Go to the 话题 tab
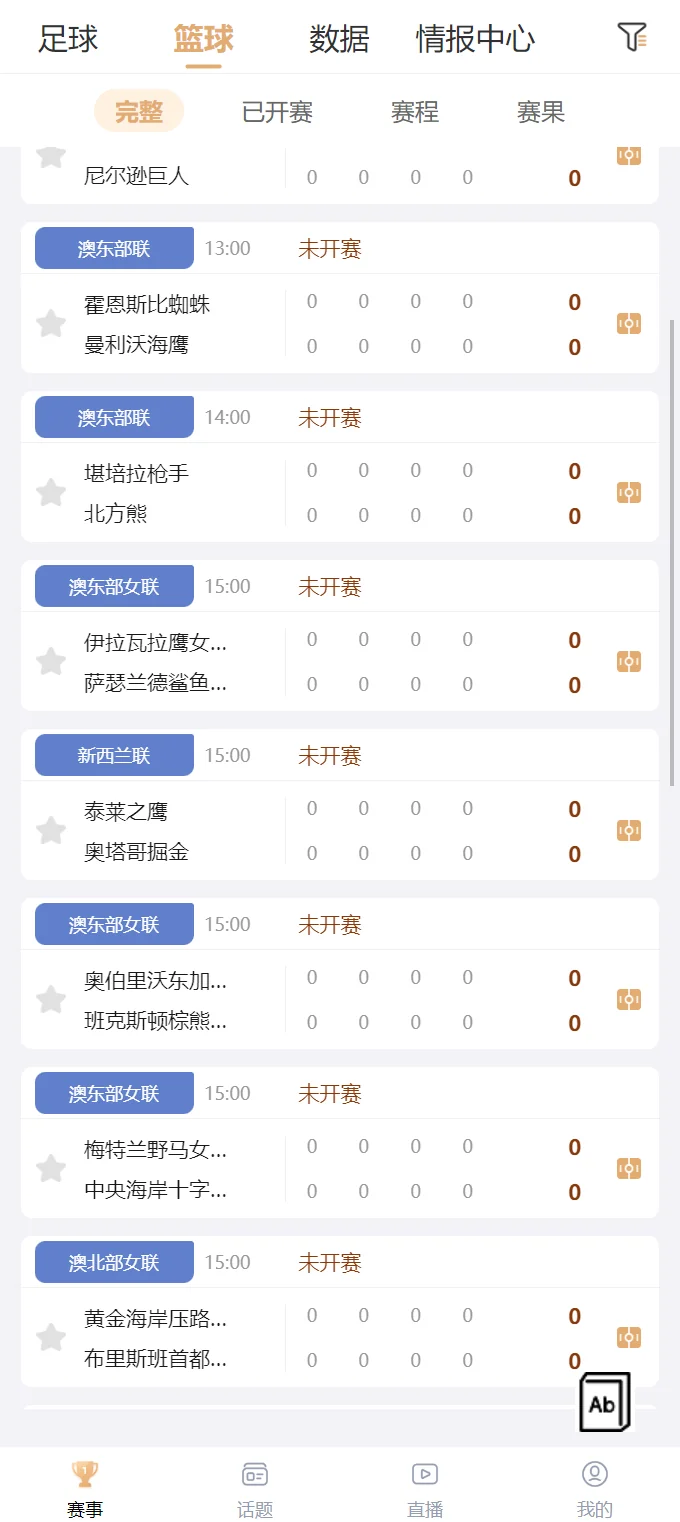The image size is (680, 1522). (255, 1488)
